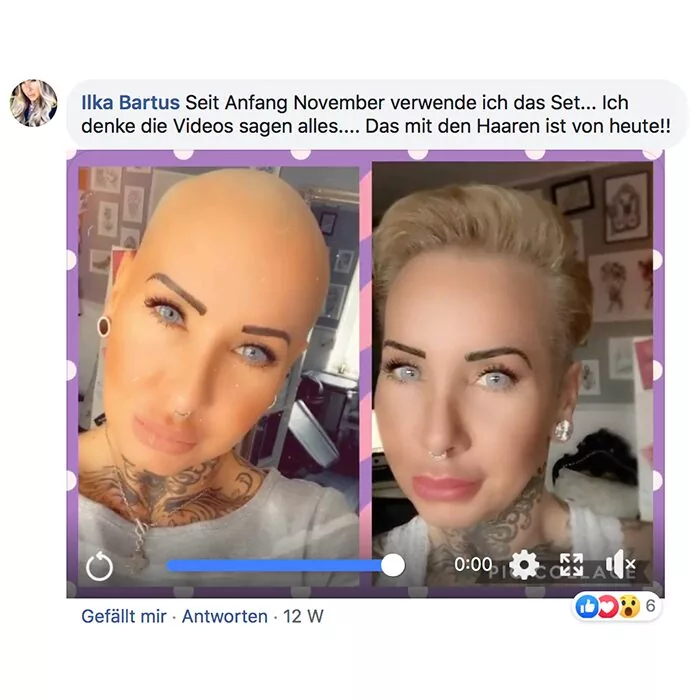View the 6 reactions on the comment

(616, 606)
